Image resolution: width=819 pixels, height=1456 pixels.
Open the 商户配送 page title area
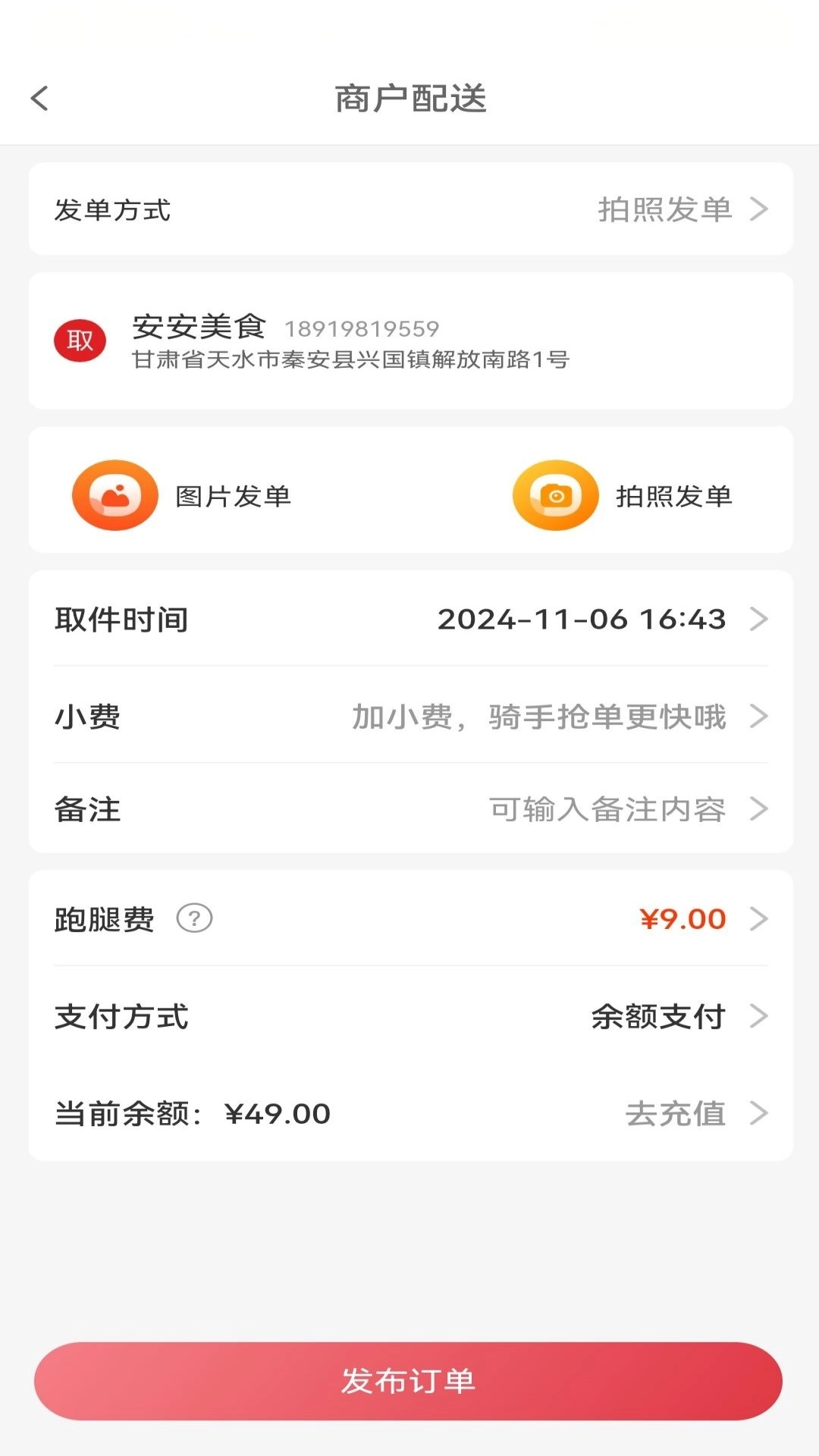[409, 99]
